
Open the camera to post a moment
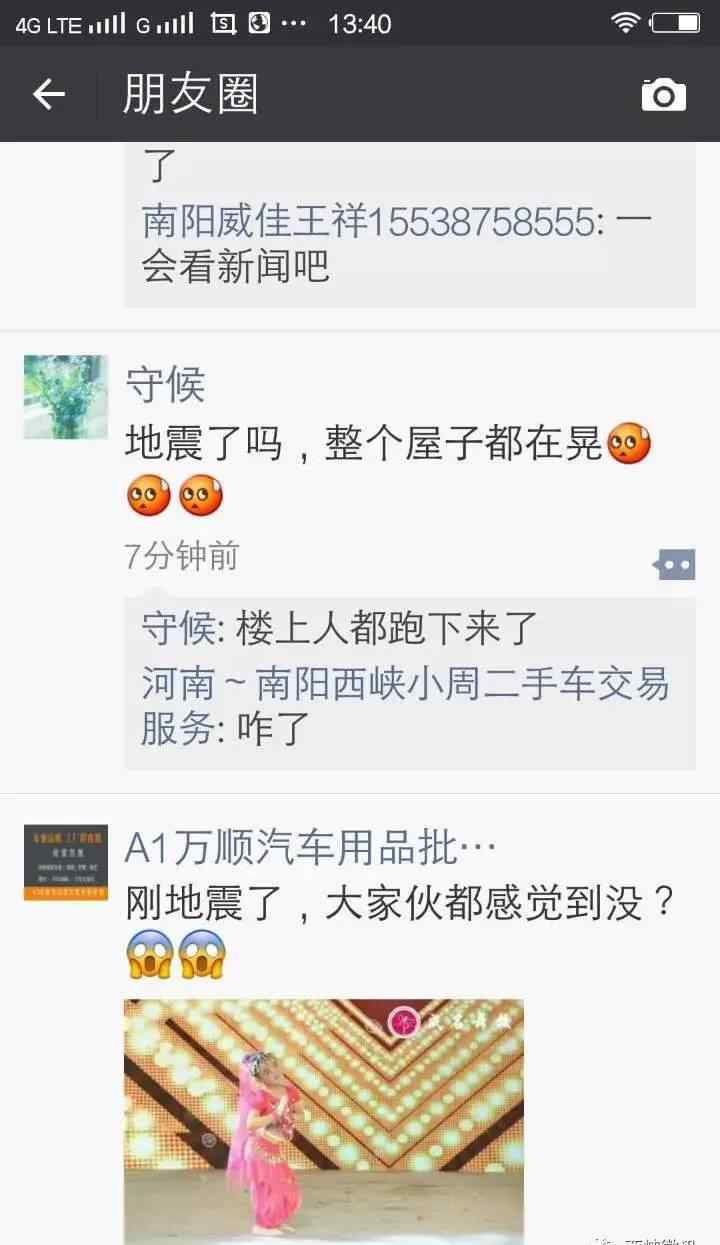pyautogui.click(x=664, y=95)
